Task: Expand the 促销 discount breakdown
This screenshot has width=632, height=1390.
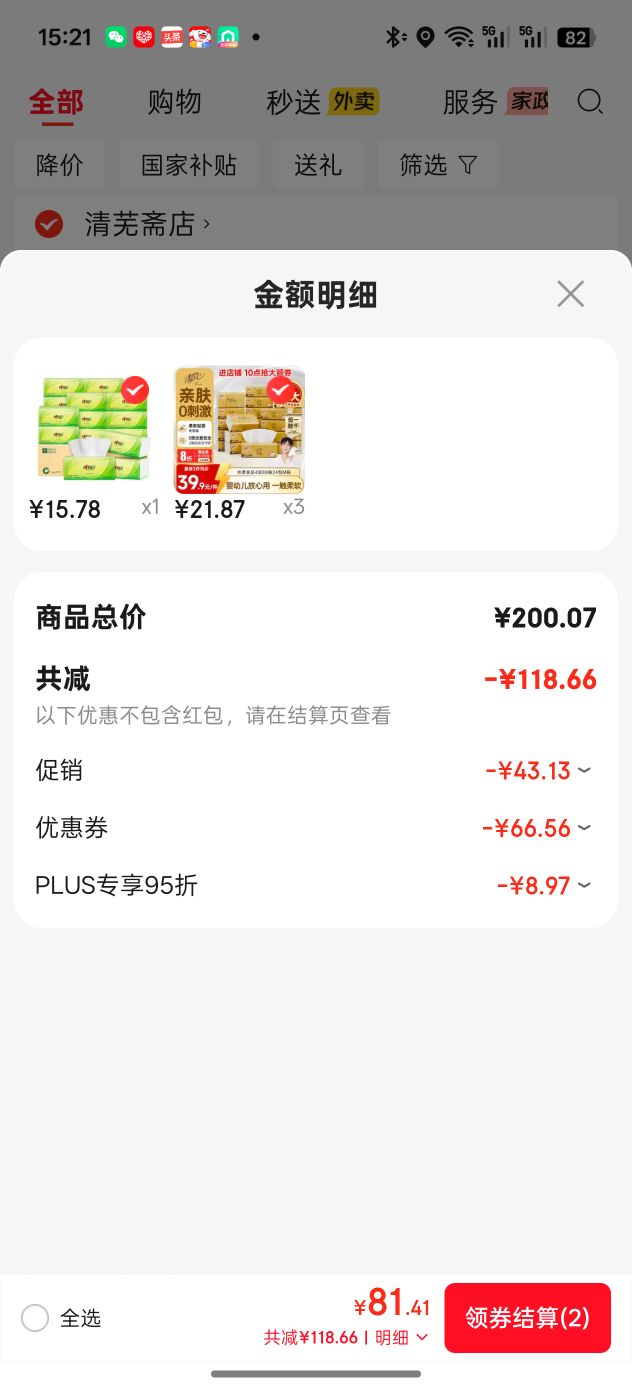Action: pyautogui.click(x=316, y=770)
